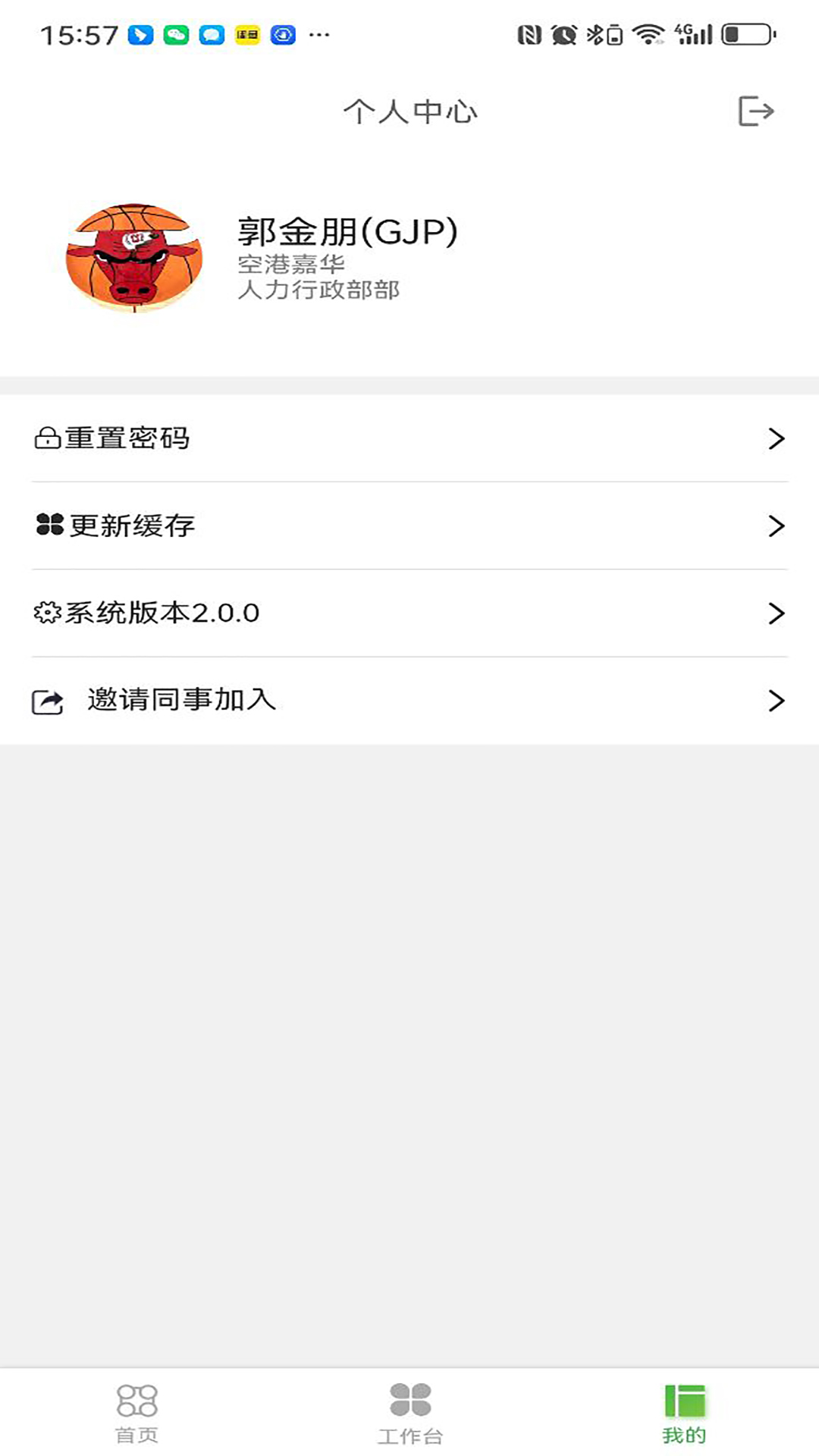Click the share icon next to 邀请同事加入
The image size is (819, 1456).
point(47,701)
